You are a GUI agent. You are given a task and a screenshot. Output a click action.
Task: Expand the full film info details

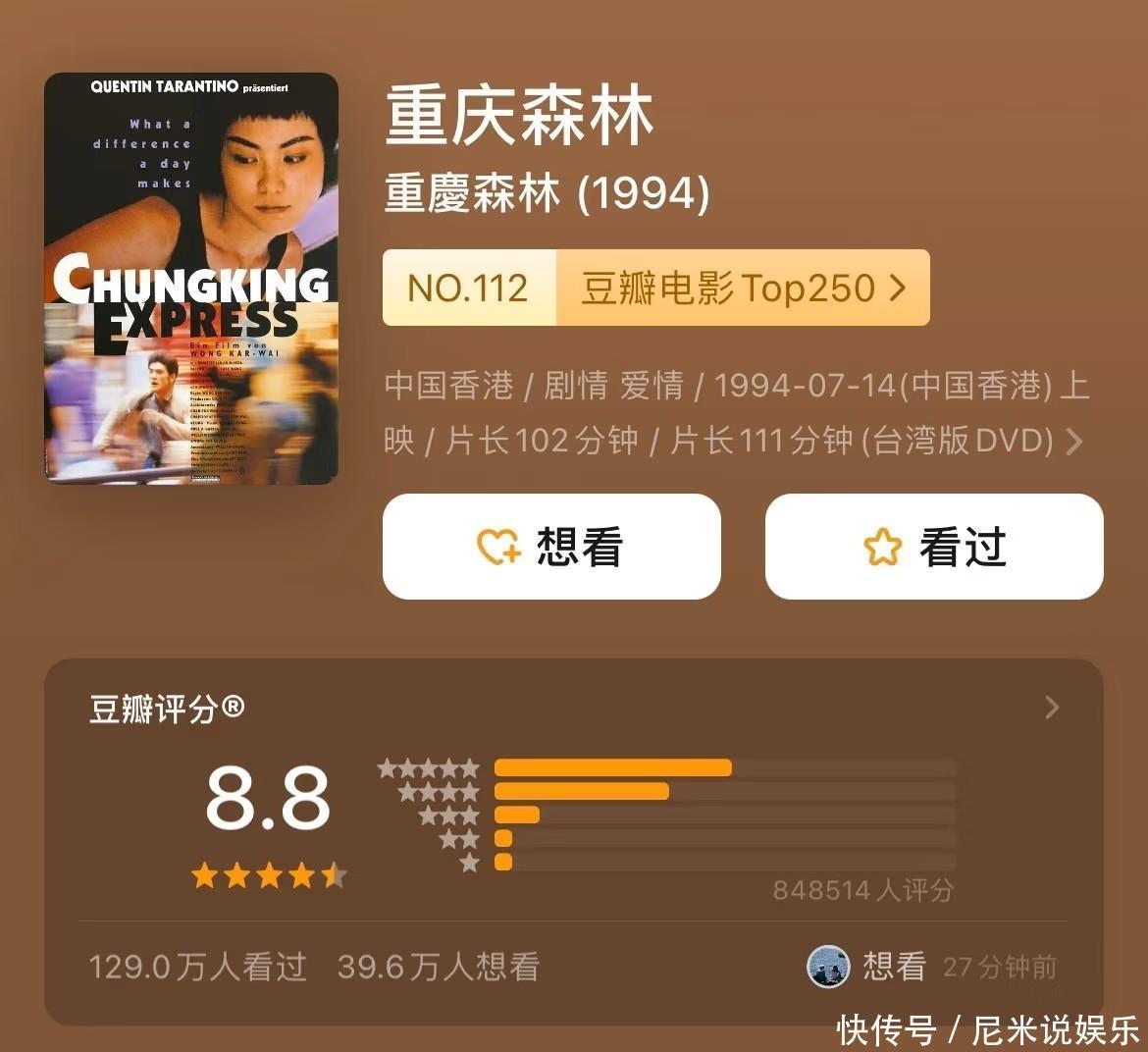(1074, 442)
